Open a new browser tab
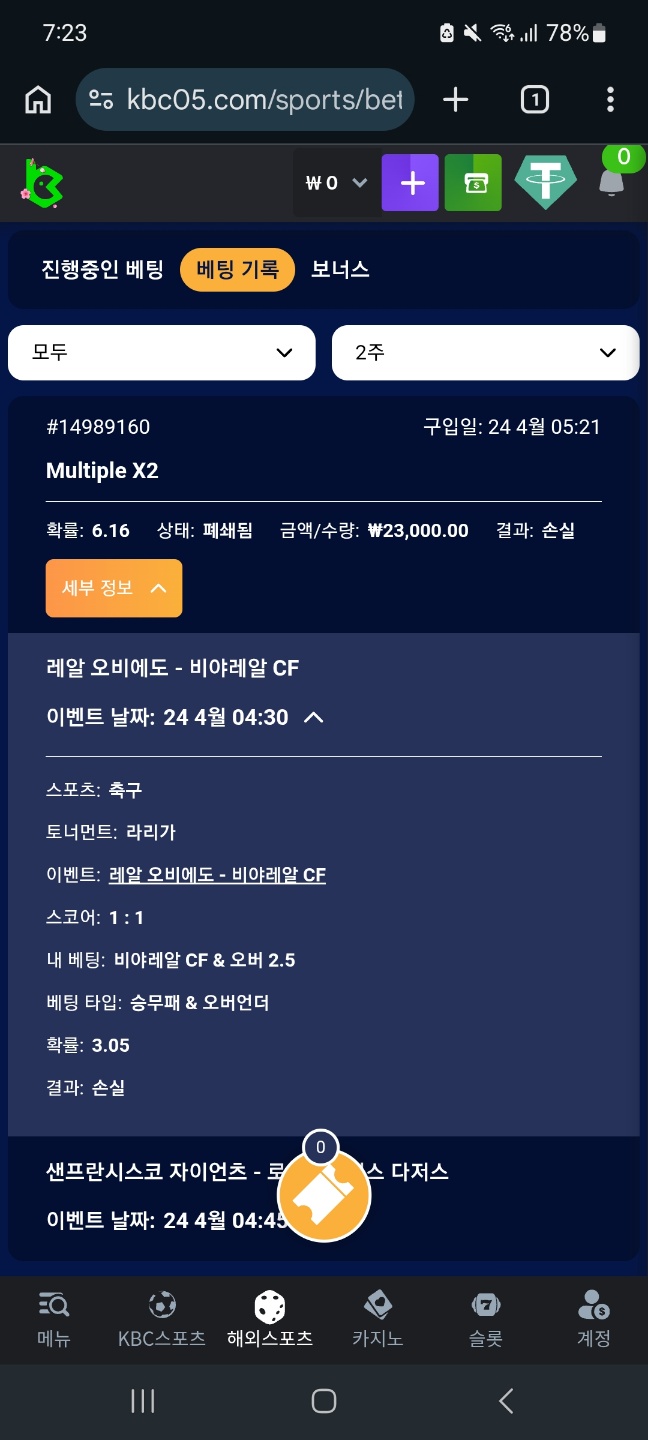 pos(455,100)
